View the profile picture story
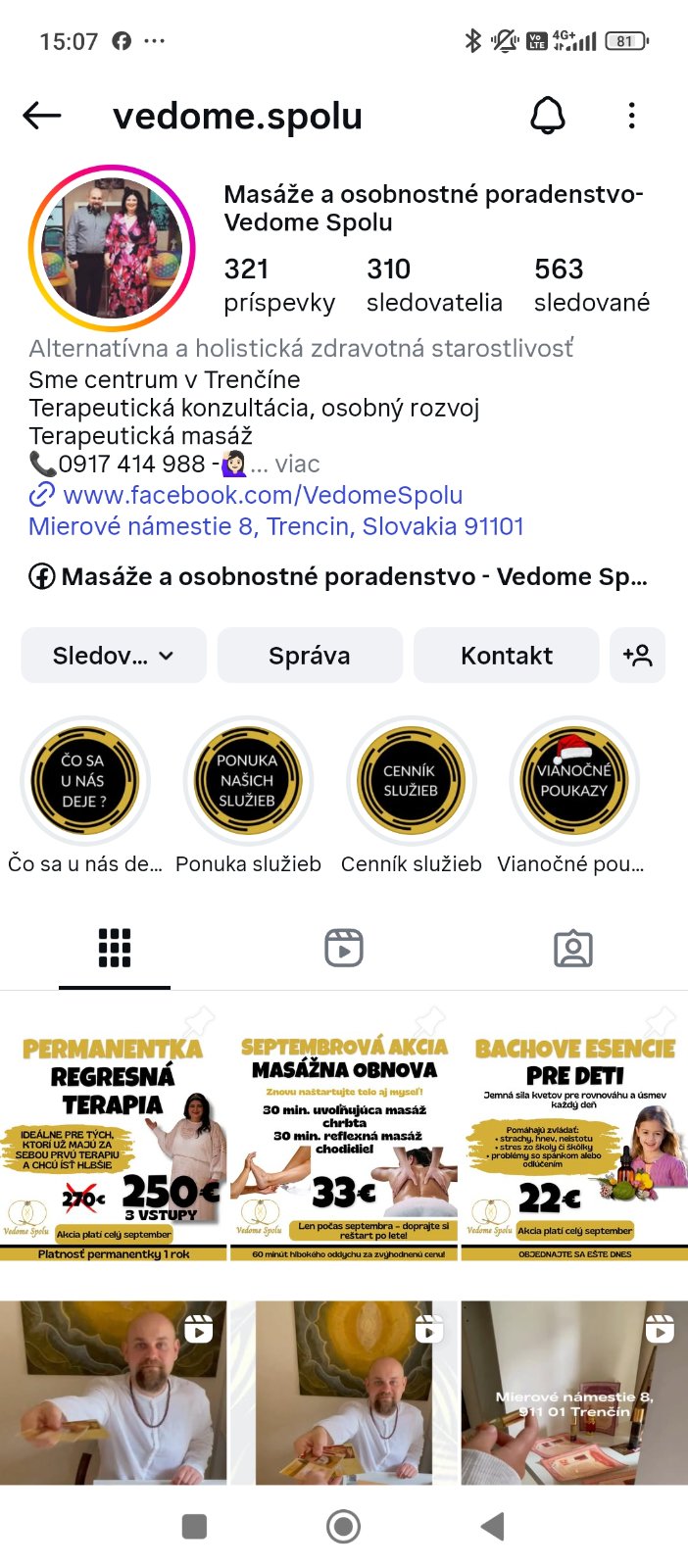 click(112, 248)
